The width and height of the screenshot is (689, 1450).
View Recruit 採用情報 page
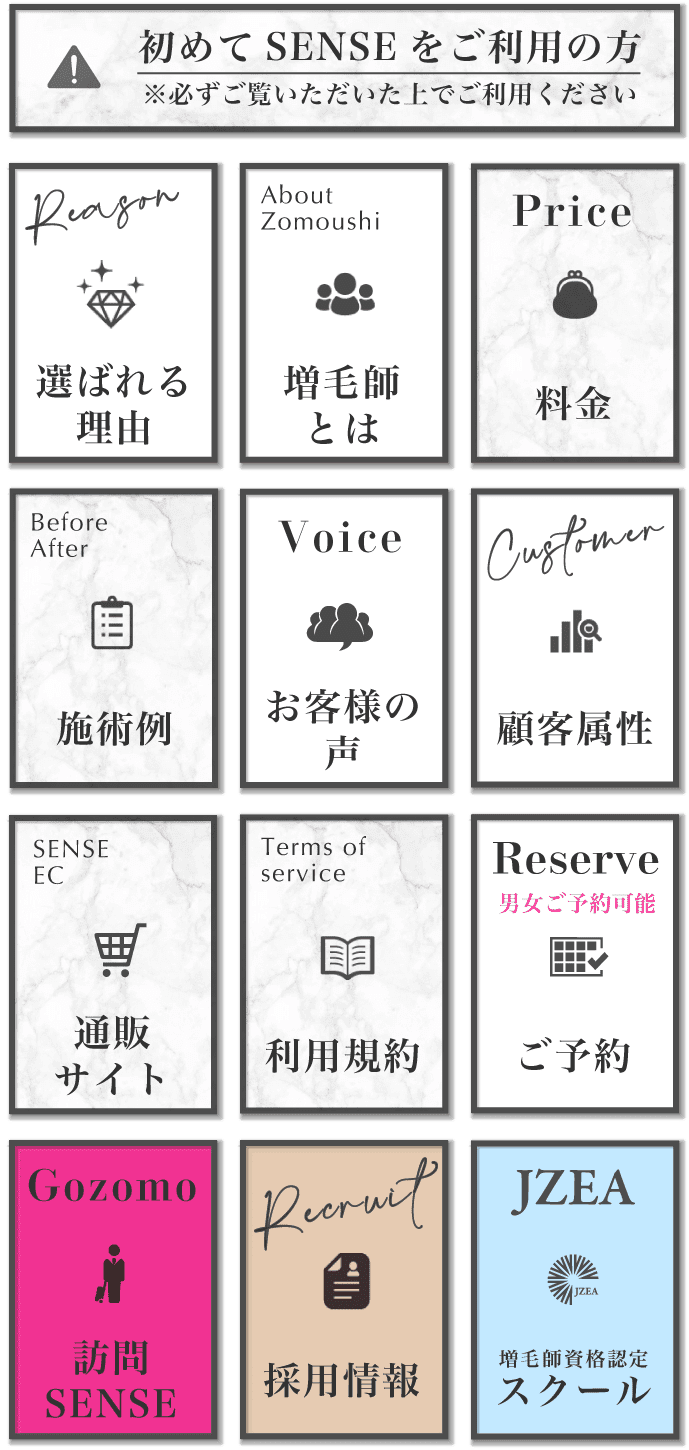343,1290
